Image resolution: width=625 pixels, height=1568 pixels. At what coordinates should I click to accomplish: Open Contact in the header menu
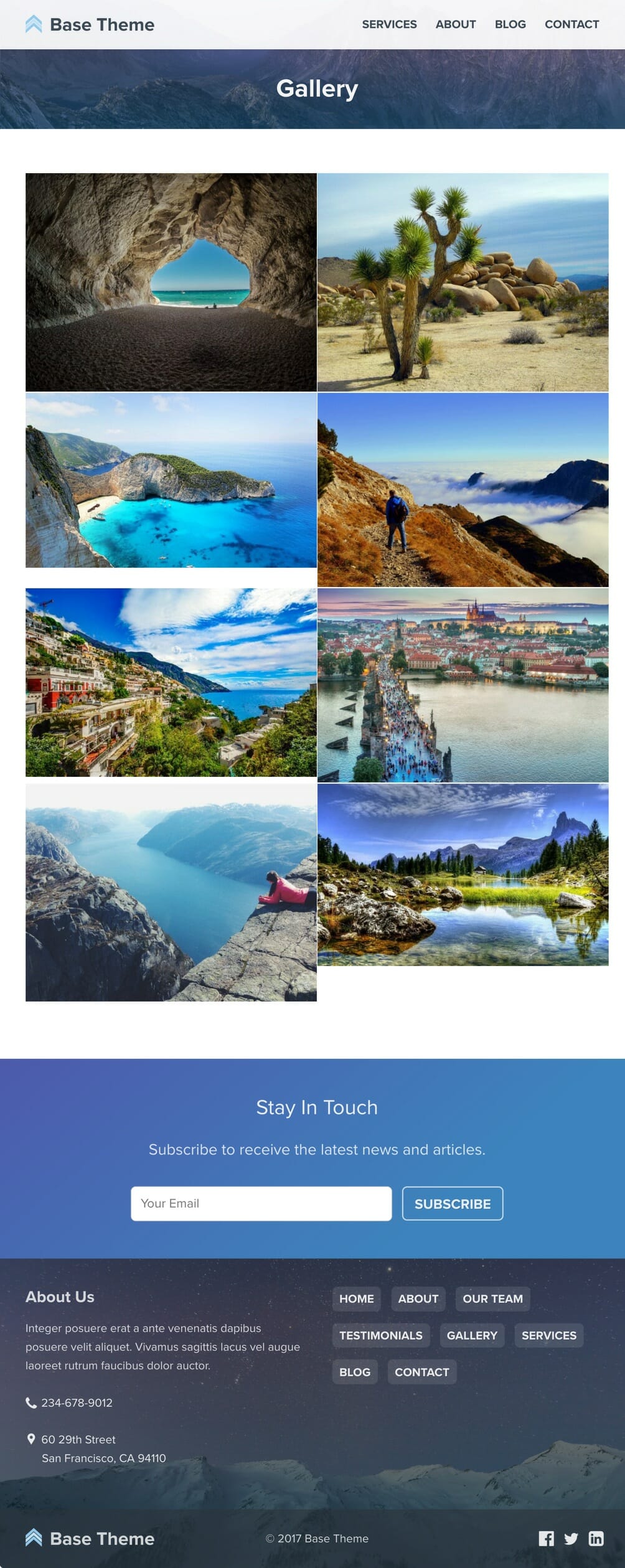click(x=571, y=24)
